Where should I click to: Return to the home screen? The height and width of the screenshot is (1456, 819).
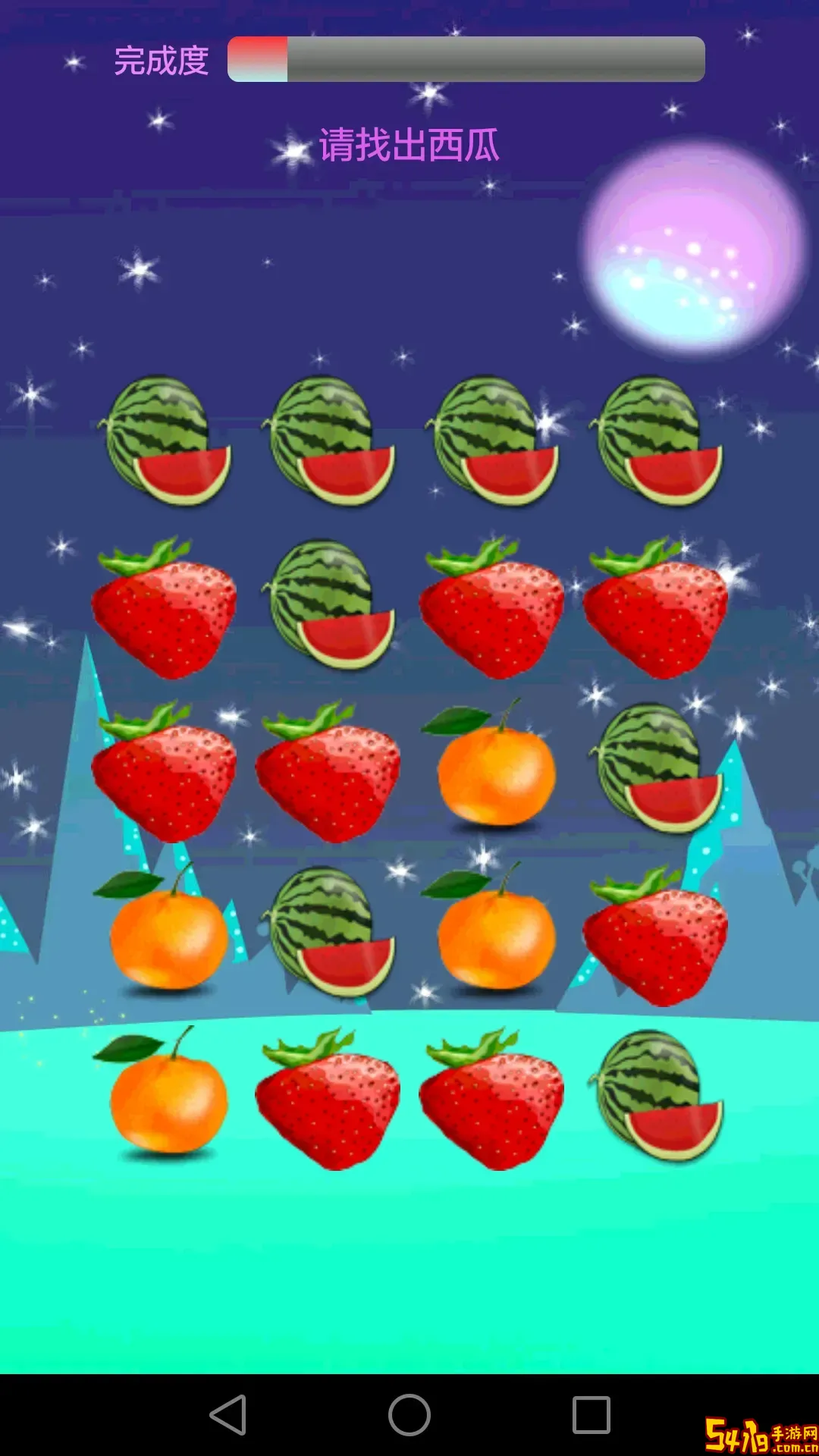tap(409, 1415)
